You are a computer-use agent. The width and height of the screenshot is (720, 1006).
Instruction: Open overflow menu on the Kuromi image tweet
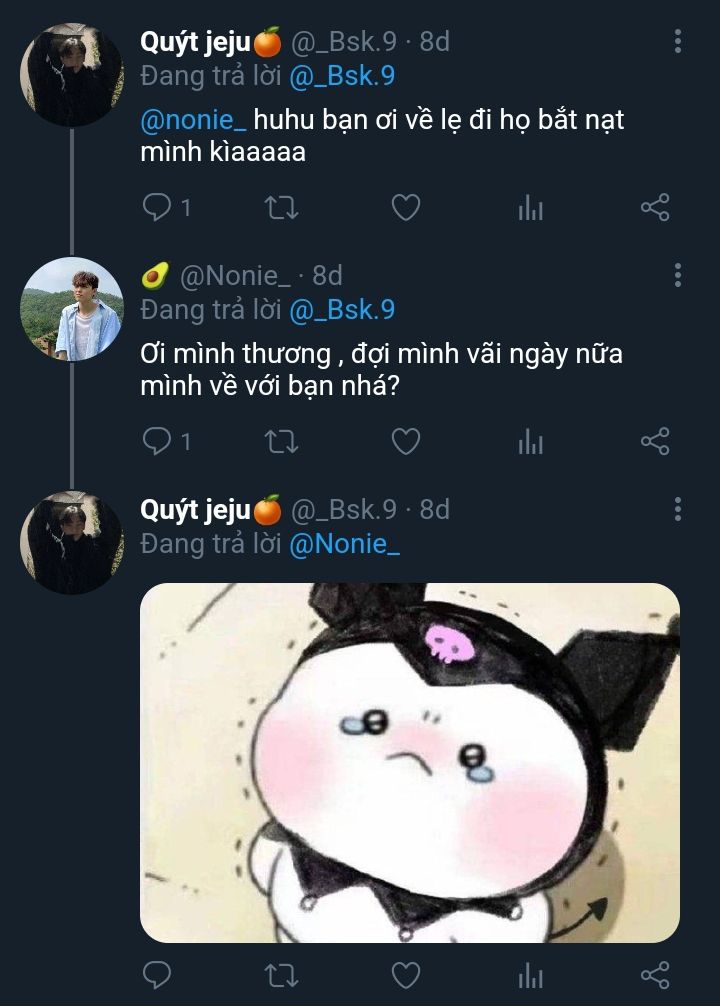678,509
